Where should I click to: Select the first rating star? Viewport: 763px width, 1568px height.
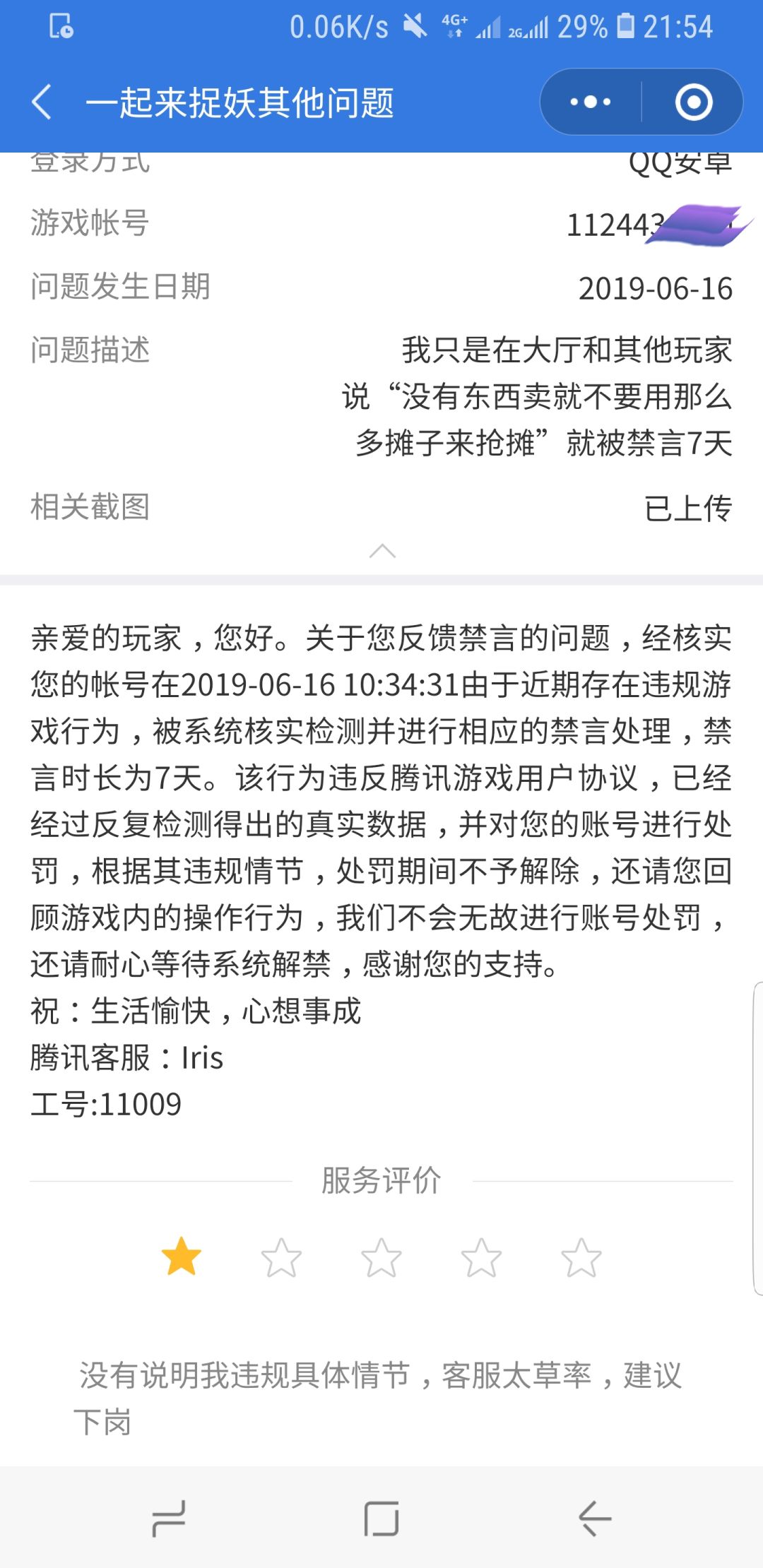point(182,1257)
